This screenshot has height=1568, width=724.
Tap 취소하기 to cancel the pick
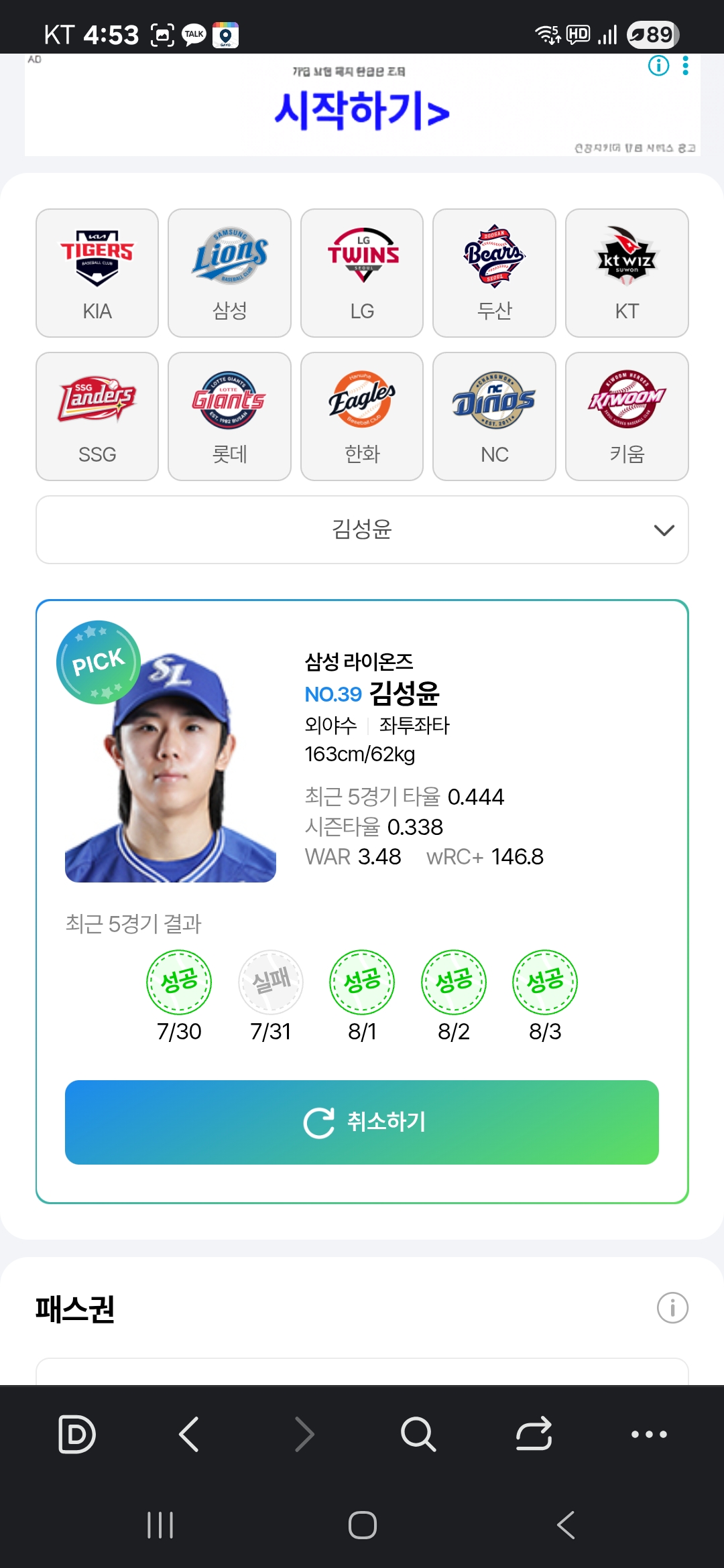(362, 1122)
